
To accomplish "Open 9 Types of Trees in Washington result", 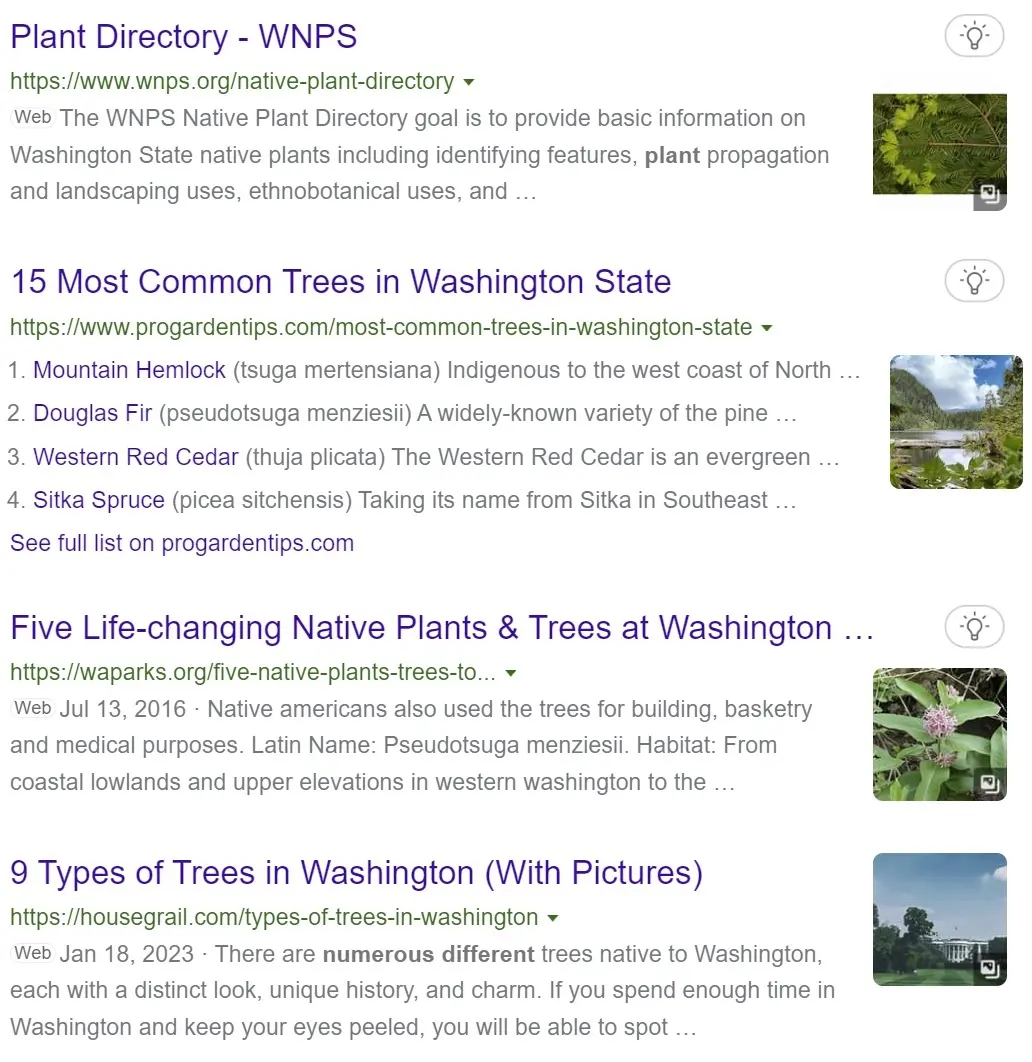I will click(356, 873).
